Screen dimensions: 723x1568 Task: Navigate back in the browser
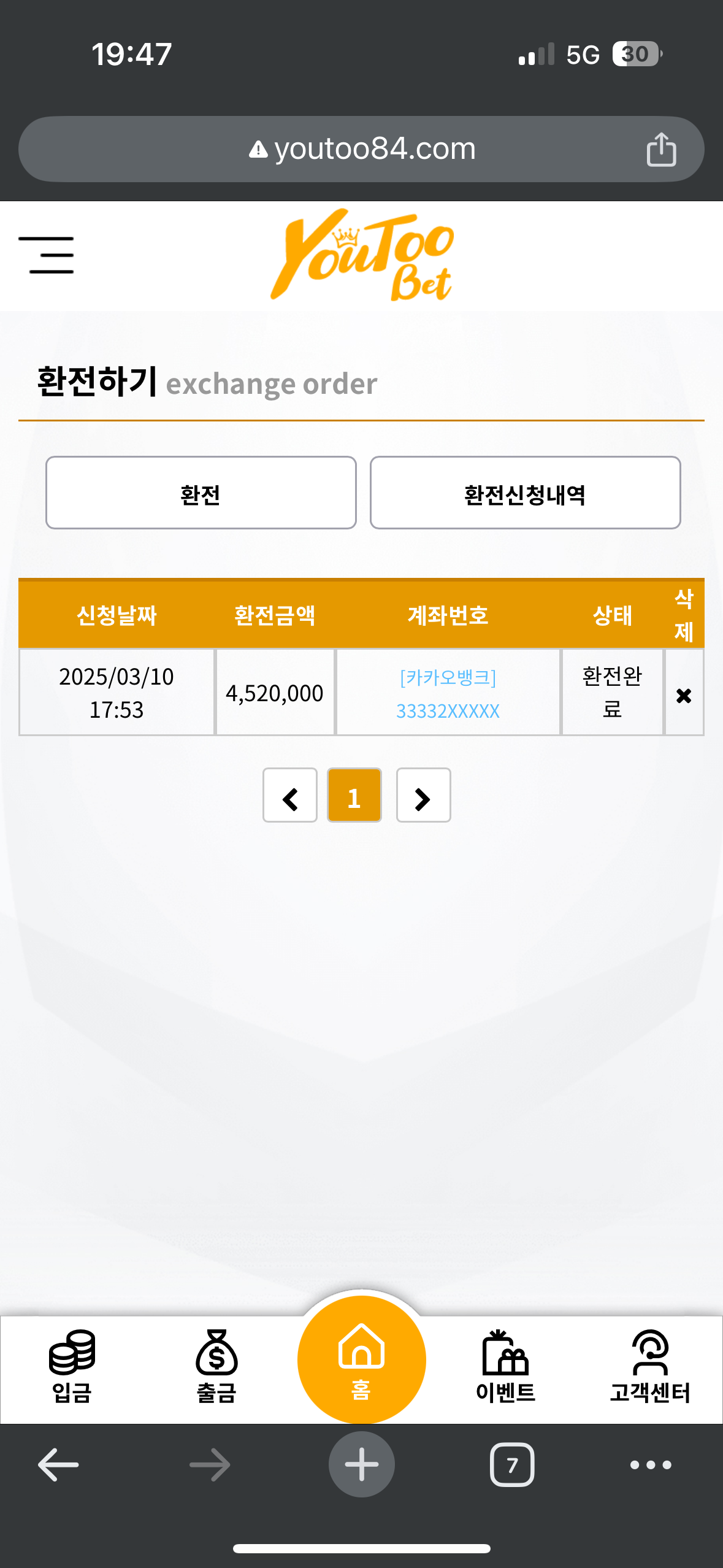pos(58,1465)
